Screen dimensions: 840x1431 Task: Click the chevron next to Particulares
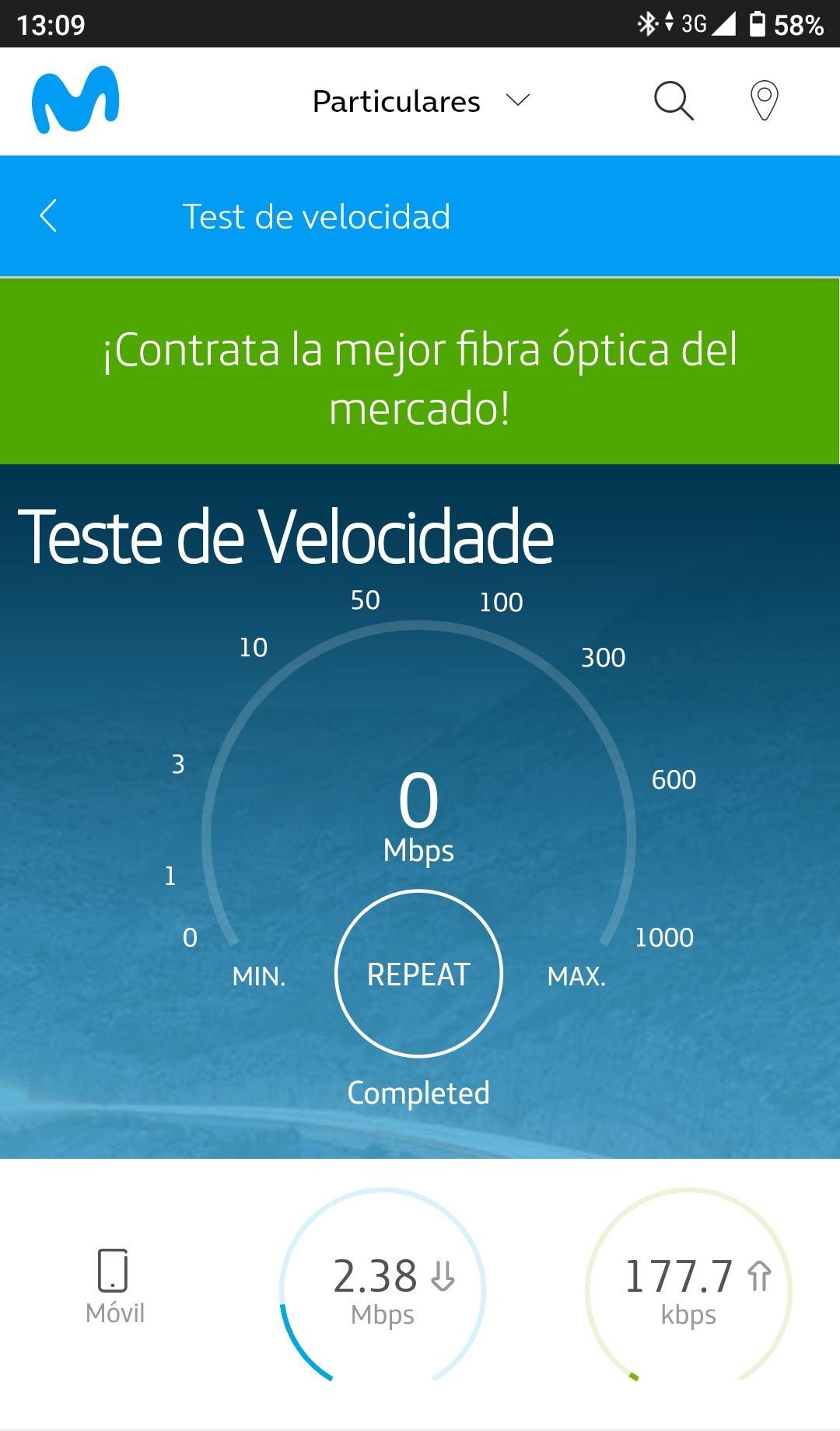click(x=519, y=100)
